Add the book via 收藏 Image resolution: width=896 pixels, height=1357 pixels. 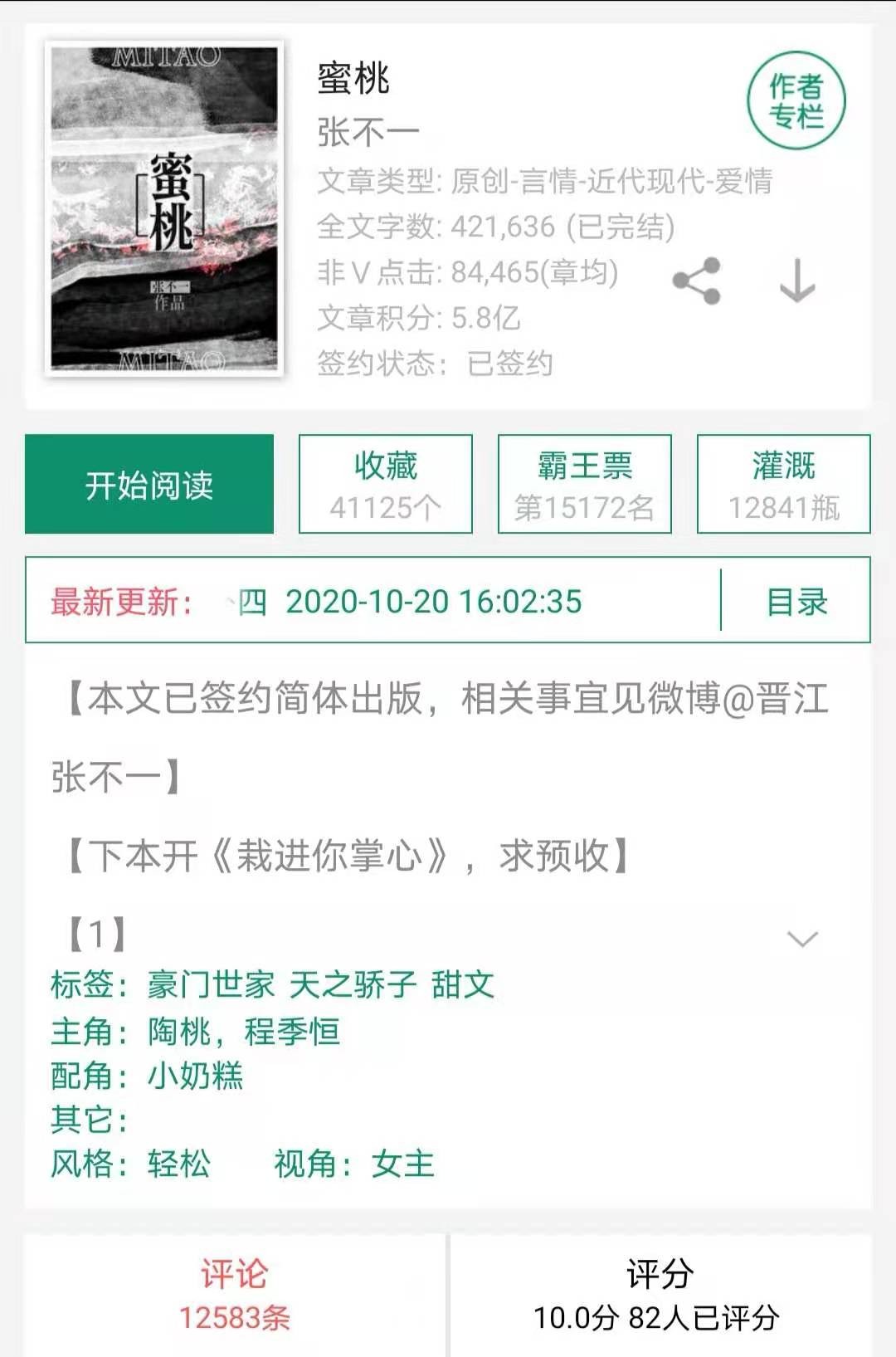tap(386, 484)
